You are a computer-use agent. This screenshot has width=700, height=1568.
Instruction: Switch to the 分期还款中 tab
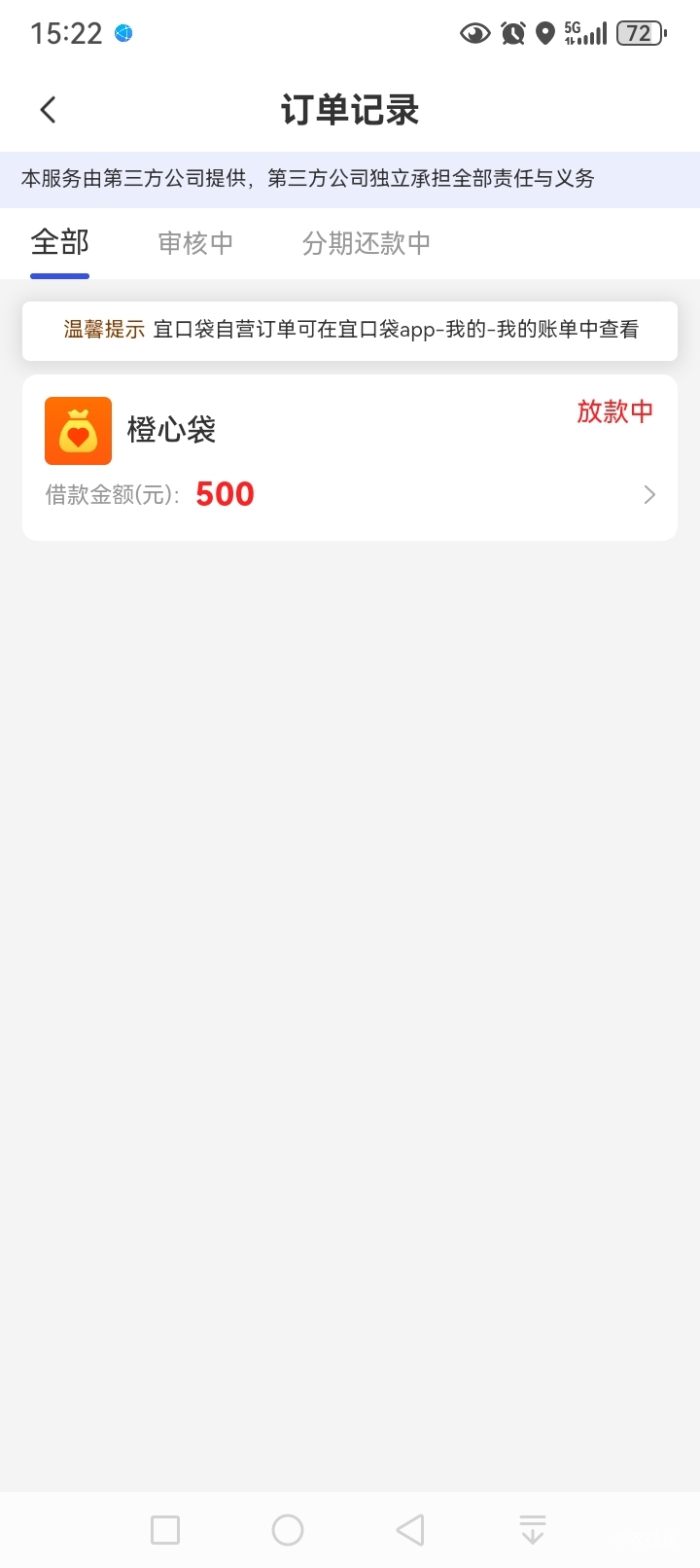[x=367, y=243]
